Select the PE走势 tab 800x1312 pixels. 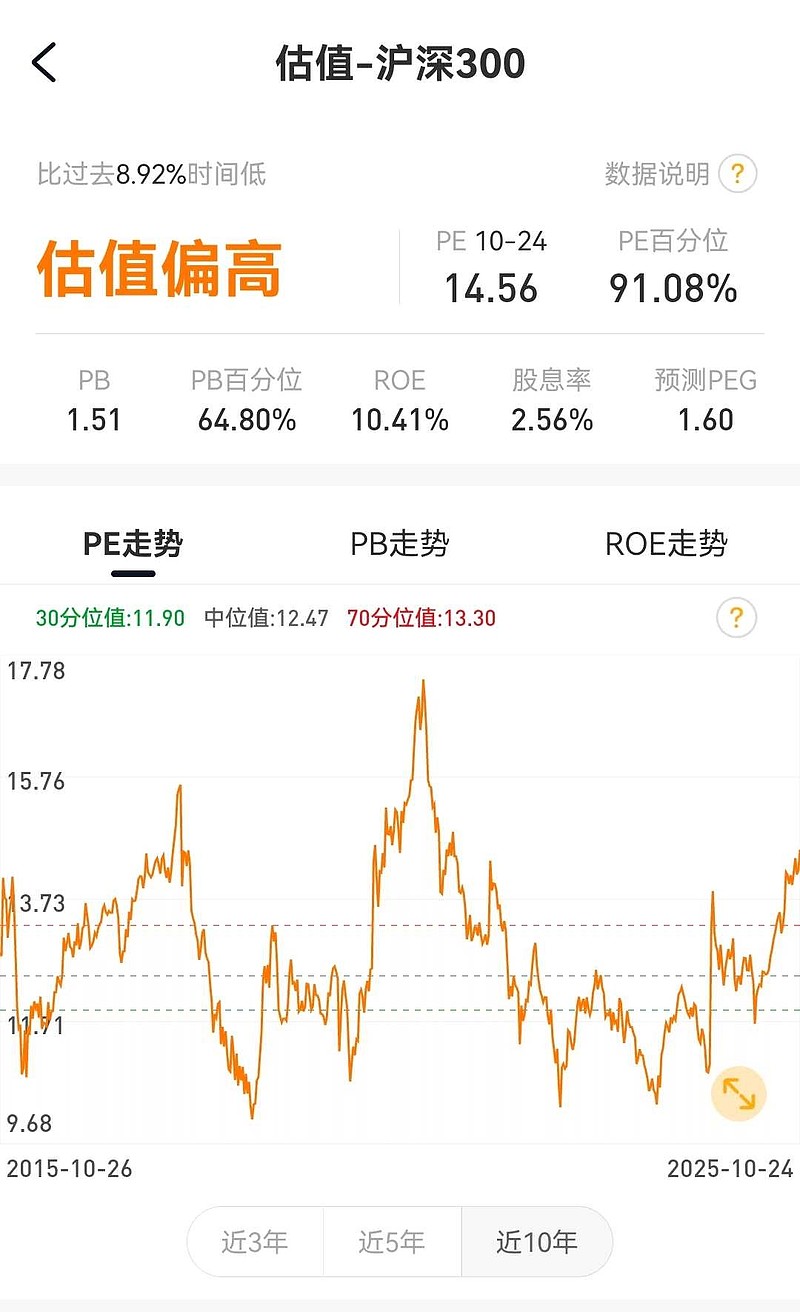(132, 544)
